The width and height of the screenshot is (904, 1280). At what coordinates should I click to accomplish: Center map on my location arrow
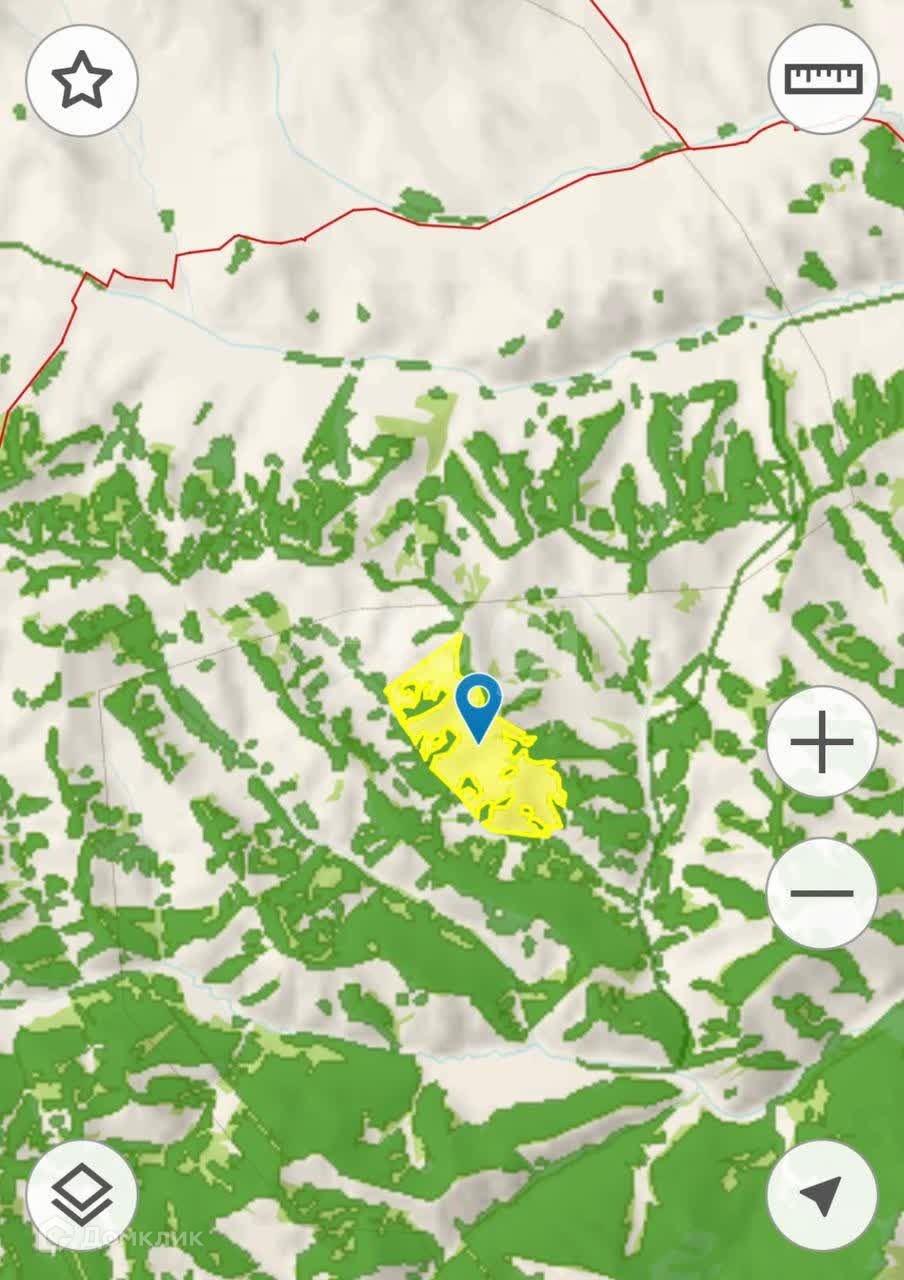click(x=822, y=1195)
